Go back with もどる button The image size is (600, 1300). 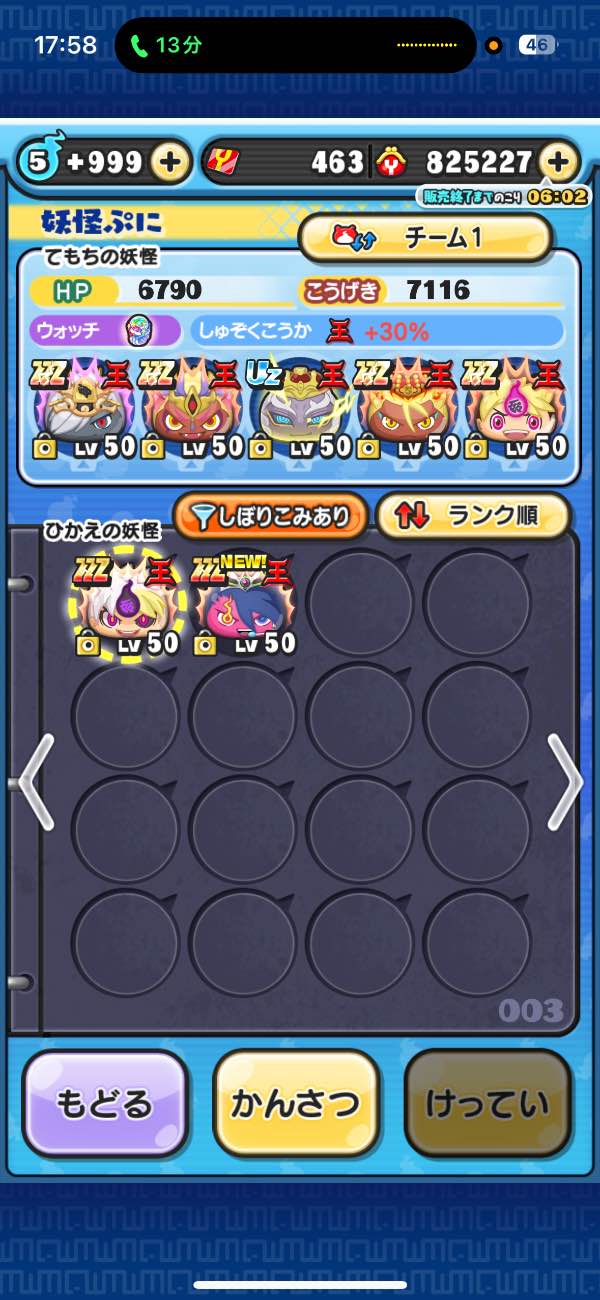[105, 1103]
